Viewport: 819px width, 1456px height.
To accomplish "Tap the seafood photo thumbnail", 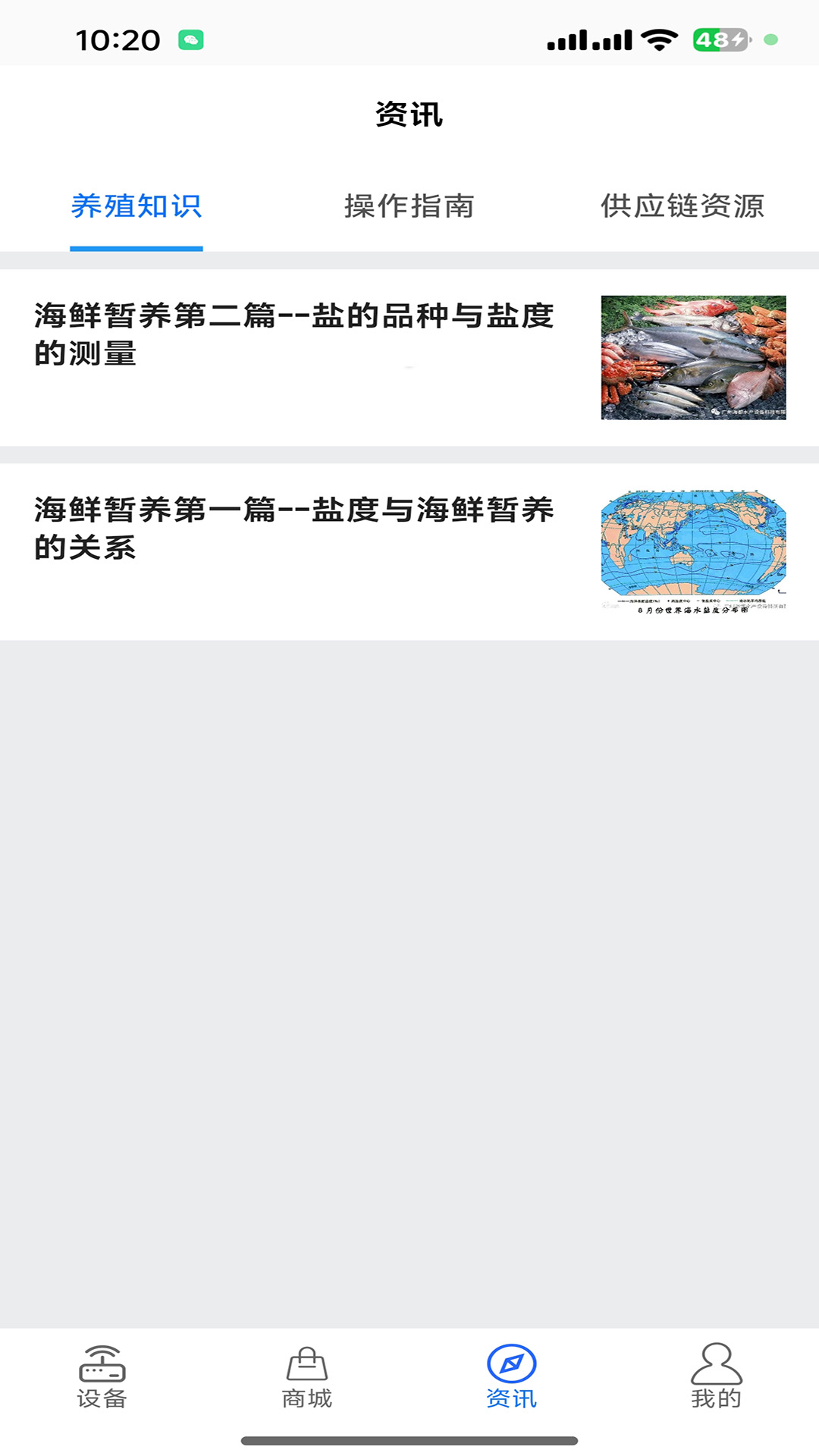I will 694,356.
